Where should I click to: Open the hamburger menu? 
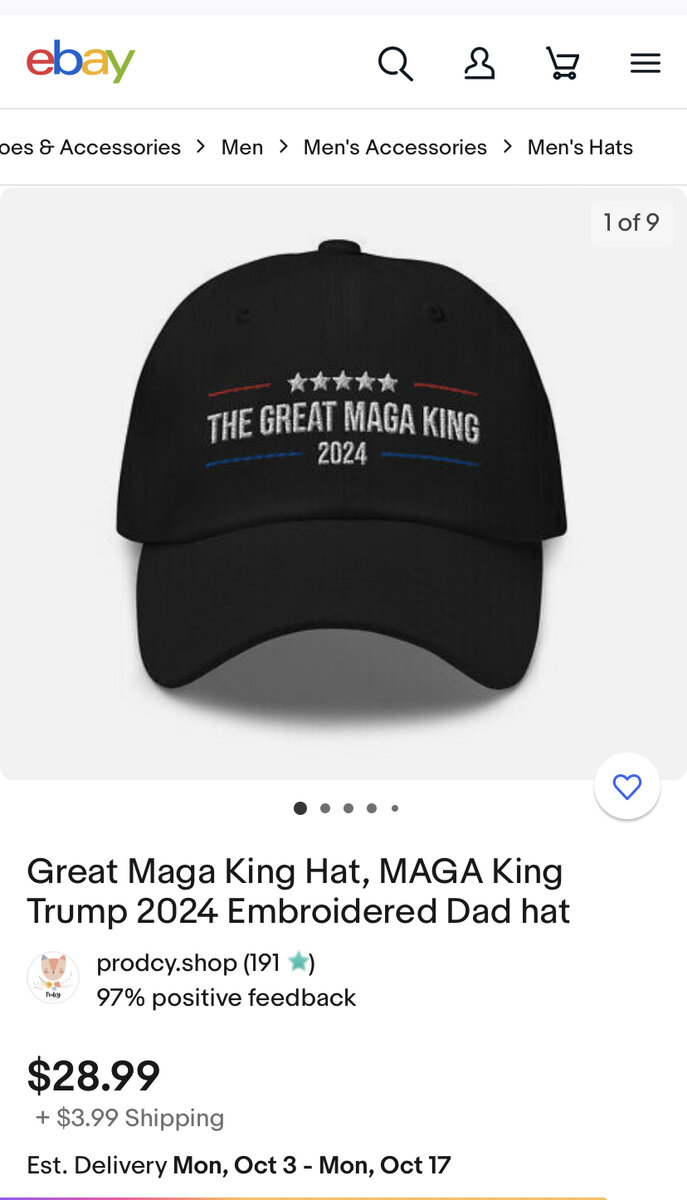[x=645, y=64]
